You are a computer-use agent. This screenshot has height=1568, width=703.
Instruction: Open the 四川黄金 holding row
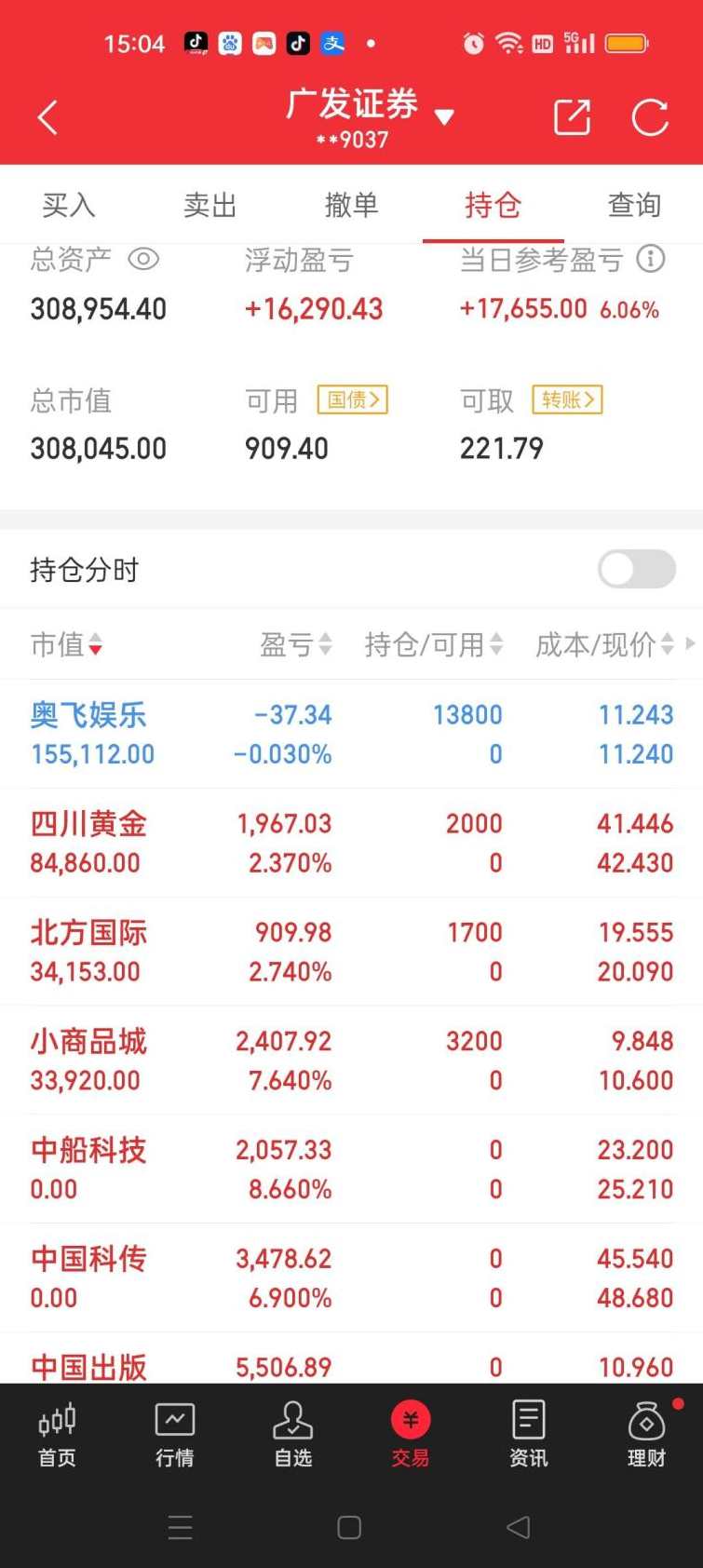tap(351, 843)
